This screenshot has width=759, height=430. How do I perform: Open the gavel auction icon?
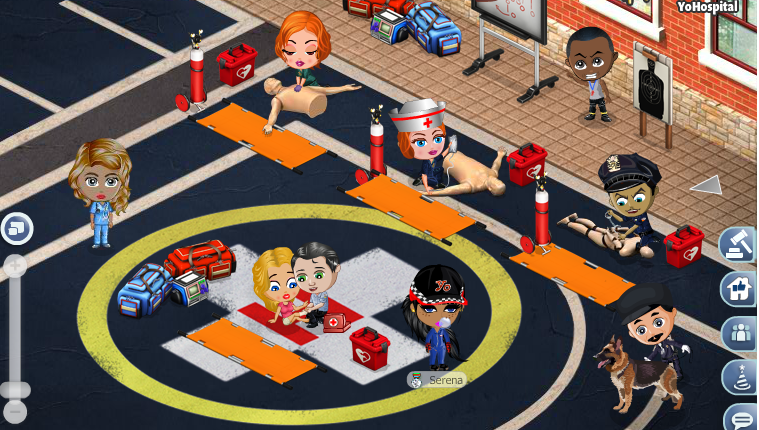click(737, 245)
